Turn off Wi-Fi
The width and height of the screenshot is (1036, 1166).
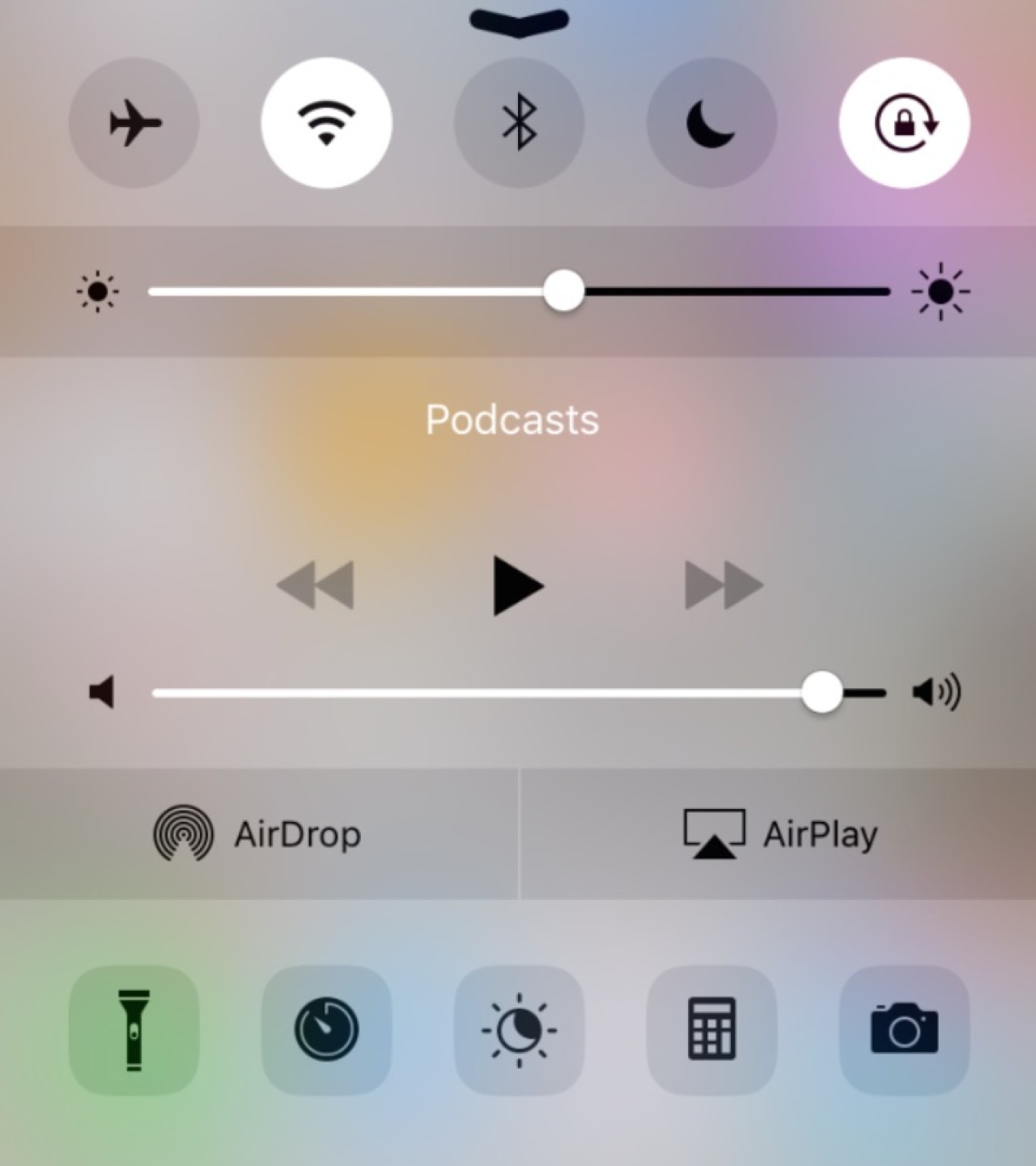[326, 123]
